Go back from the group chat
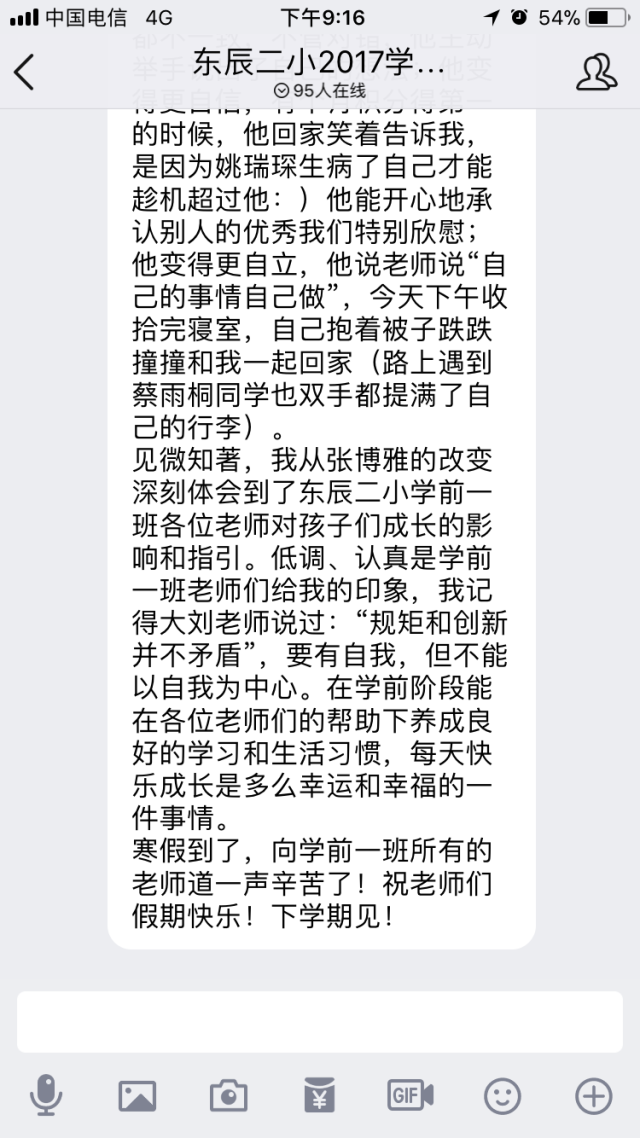The image size is (640, 1138). [24, 72]
